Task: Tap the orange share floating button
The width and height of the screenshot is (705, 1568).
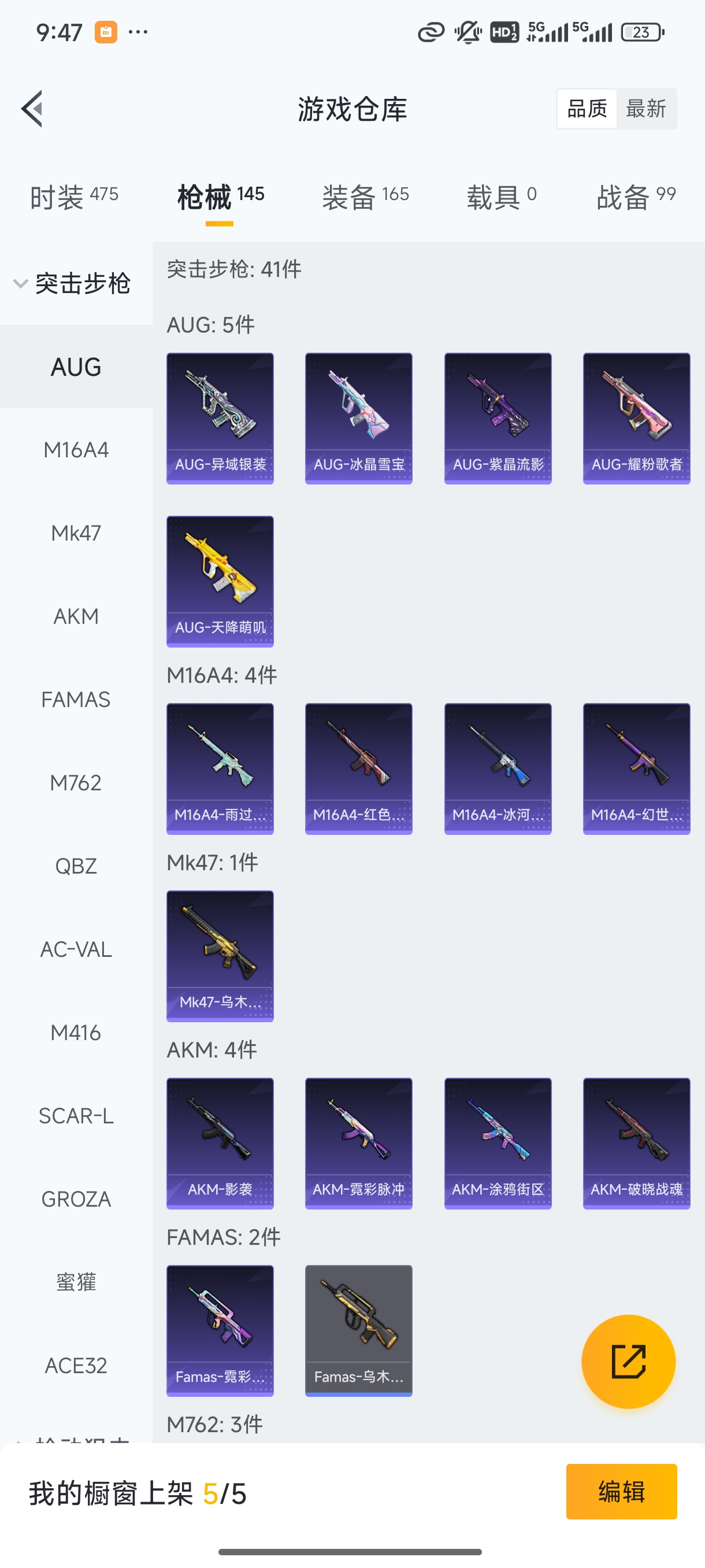Action: [x=628, y=1362]
